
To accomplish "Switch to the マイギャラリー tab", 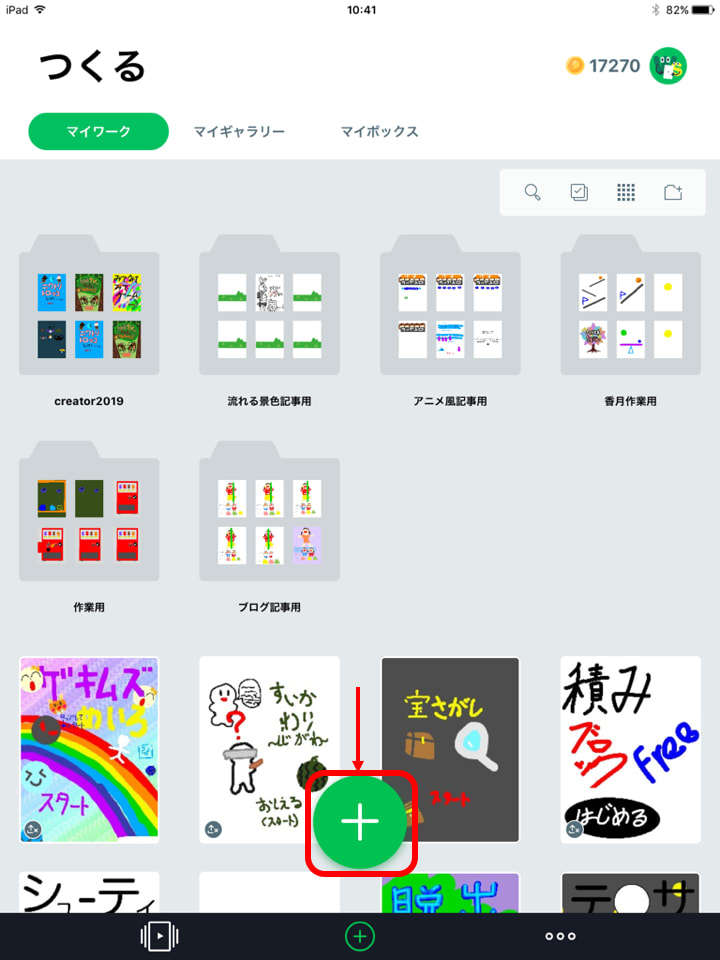I will (x=239, y=131).
